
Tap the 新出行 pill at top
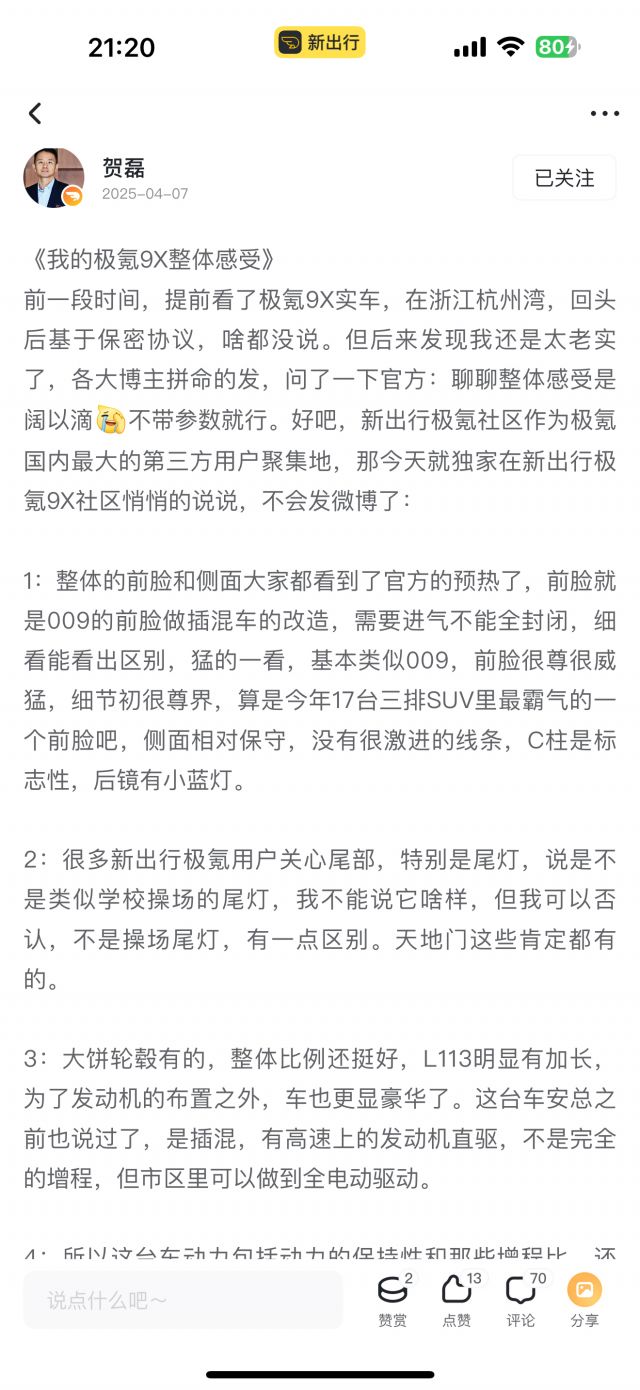[x=320, y=43]
